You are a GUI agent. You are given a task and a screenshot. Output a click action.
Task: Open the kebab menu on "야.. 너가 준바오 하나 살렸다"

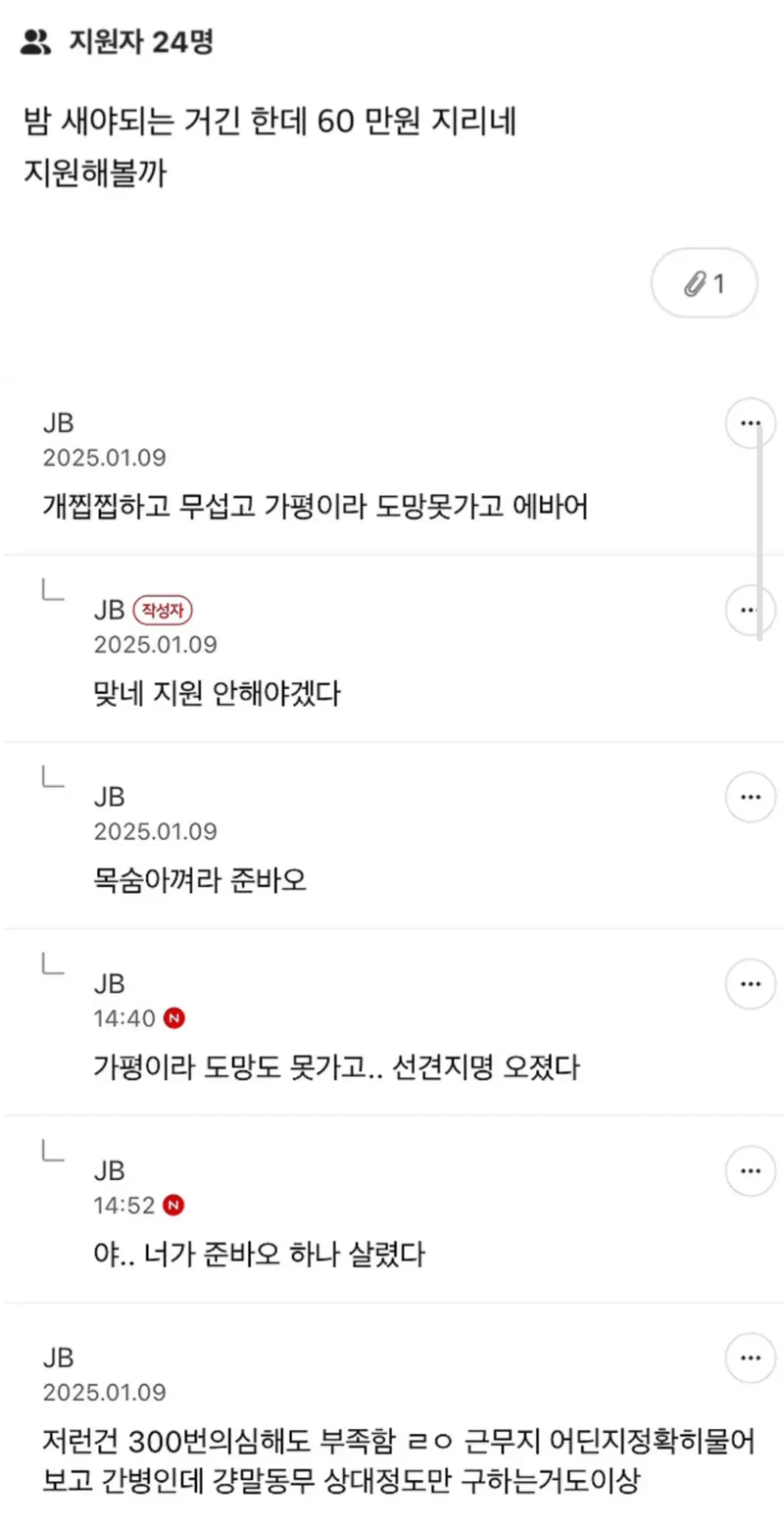point(750,1170)
